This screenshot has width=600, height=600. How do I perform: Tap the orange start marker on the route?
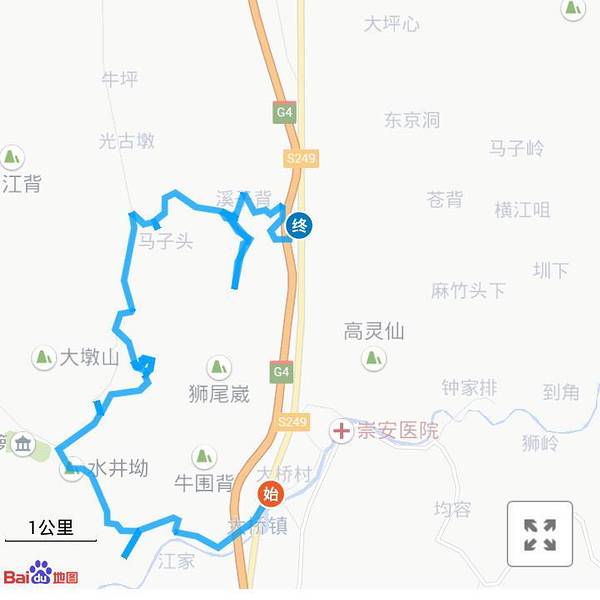pos(269,494)
